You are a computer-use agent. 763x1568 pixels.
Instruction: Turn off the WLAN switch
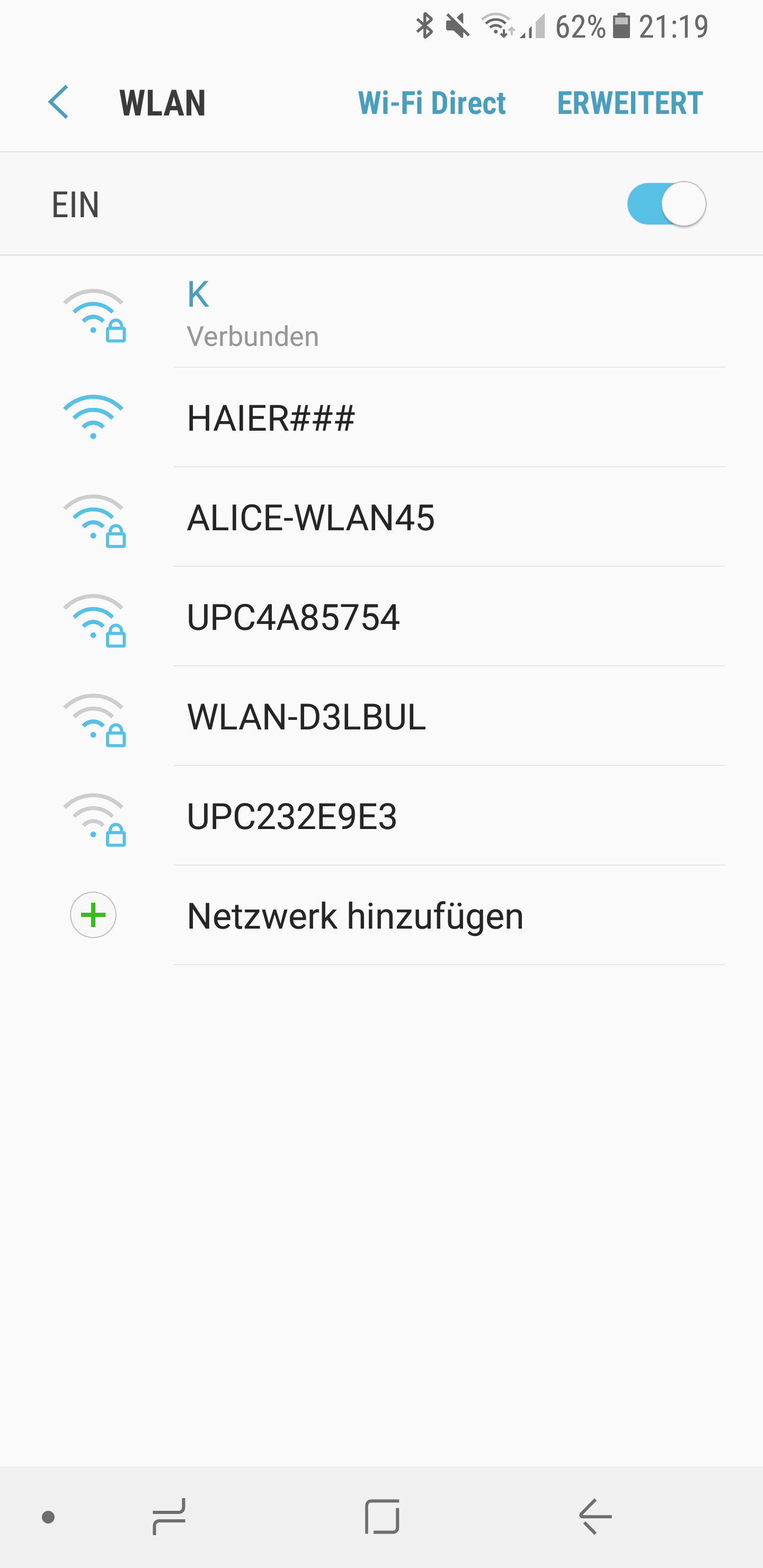click(x=666, y=204)
